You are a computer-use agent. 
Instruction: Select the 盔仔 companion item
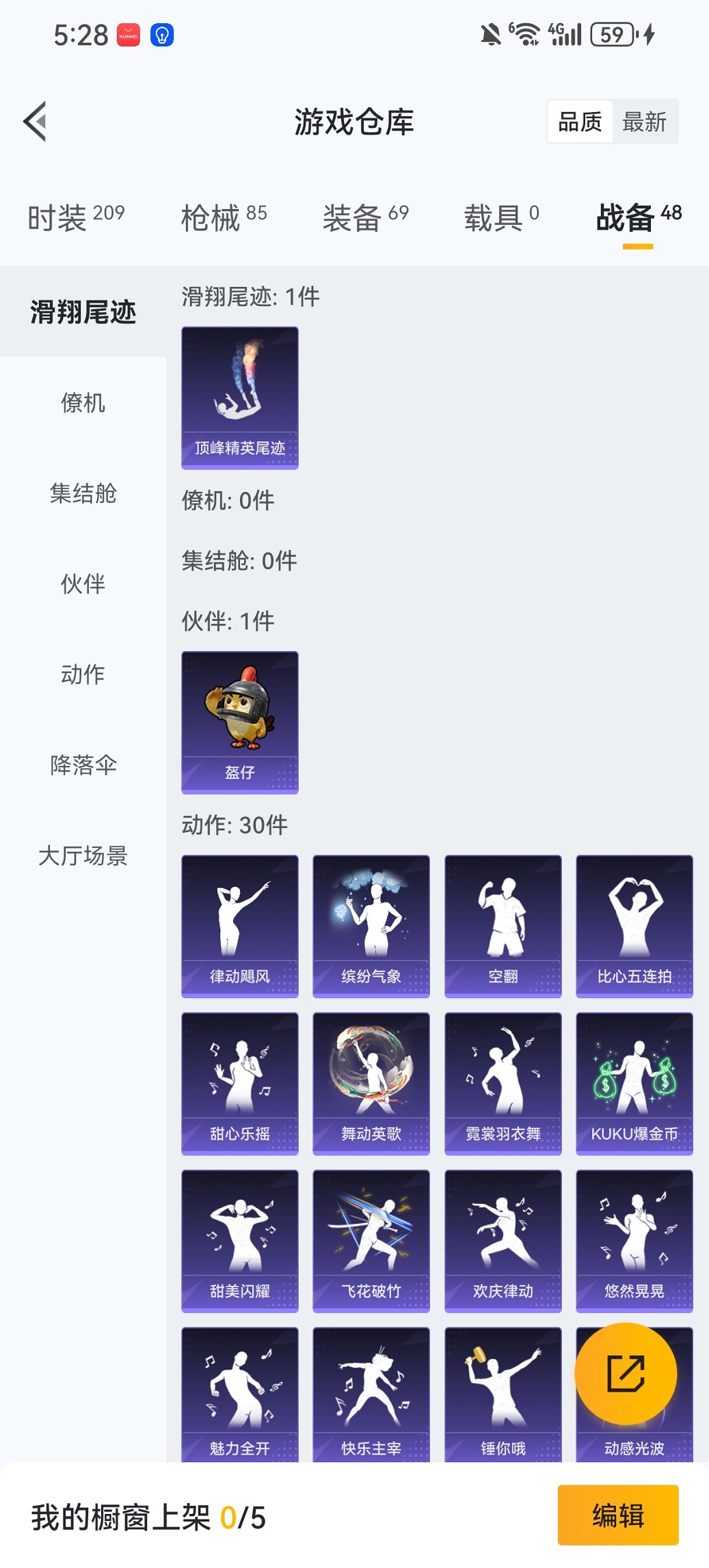coord(239,723)
